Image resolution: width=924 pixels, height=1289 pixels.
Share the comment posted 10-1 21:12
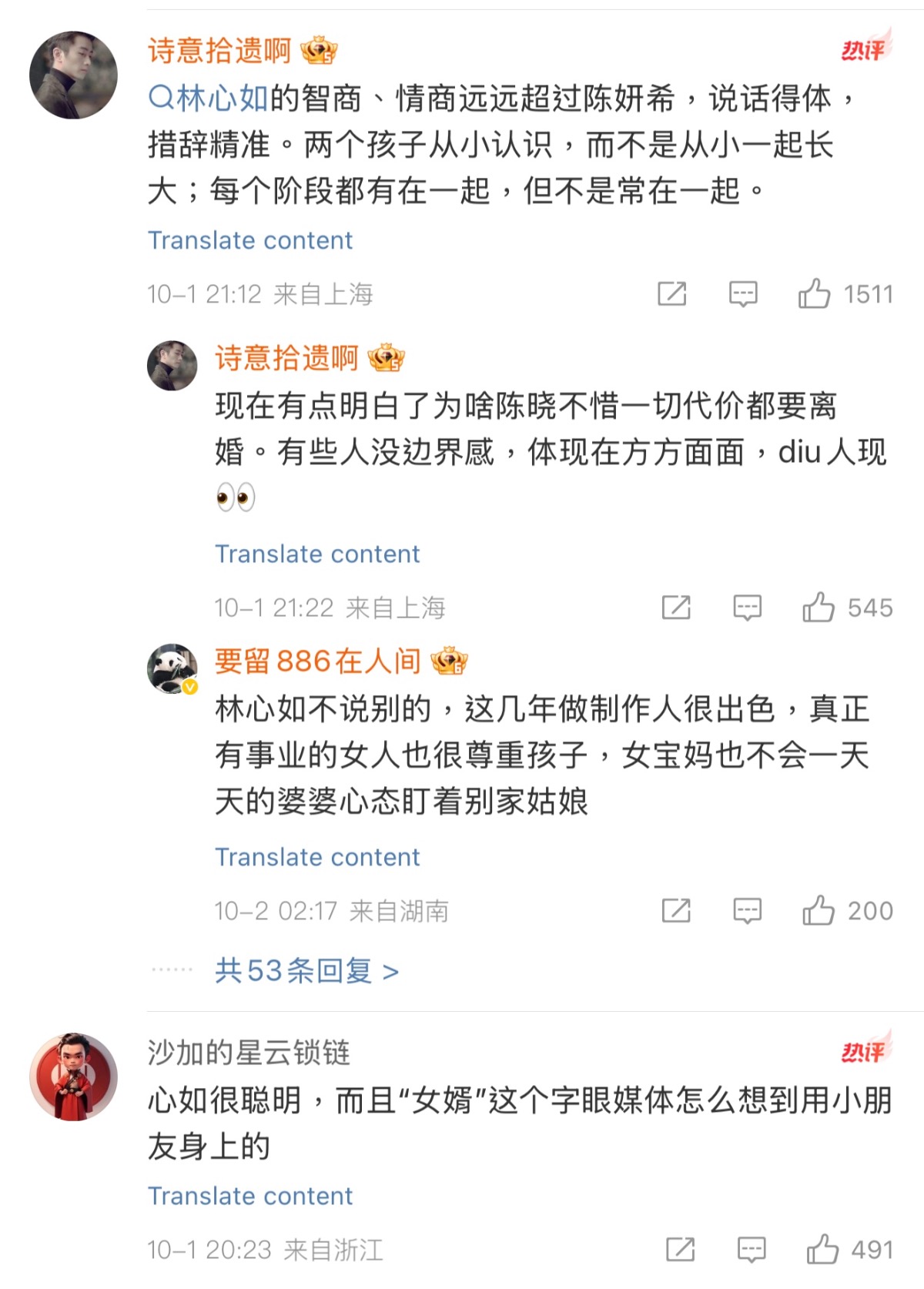[x=671, y=294]
